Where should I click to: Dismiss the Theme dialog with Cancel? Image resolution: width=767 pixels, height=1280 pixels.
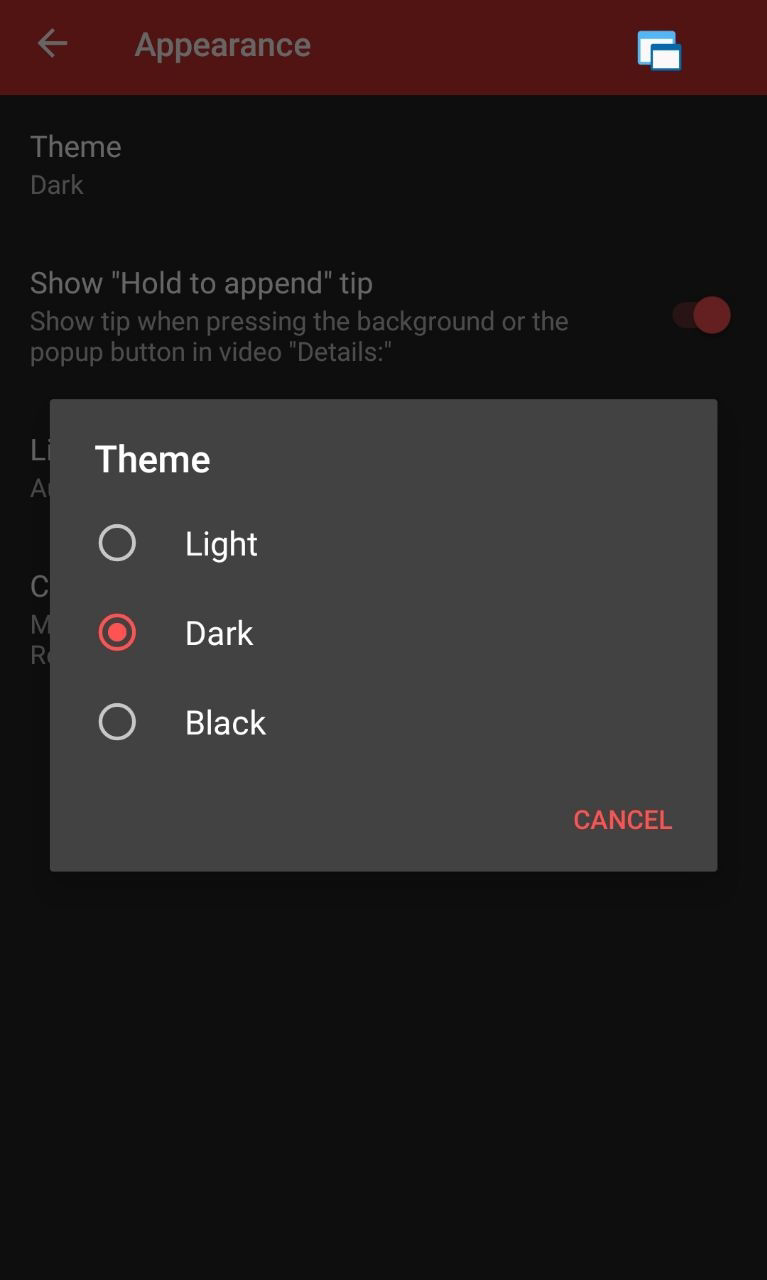pos(622,819)
